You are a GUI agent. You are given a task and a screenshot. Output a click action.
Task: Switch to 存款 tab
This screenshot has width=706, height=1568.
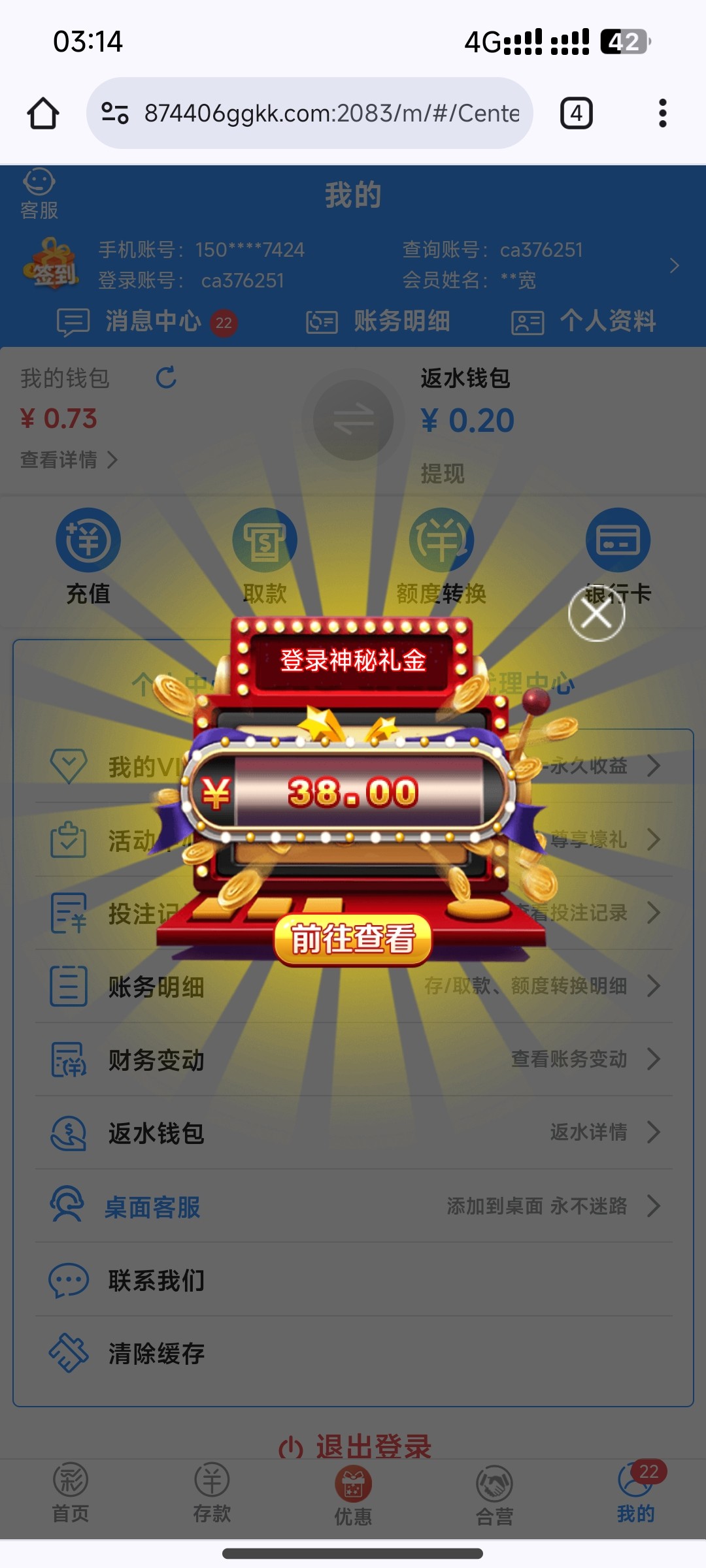pyautogui.click(x=212, y=1494)
